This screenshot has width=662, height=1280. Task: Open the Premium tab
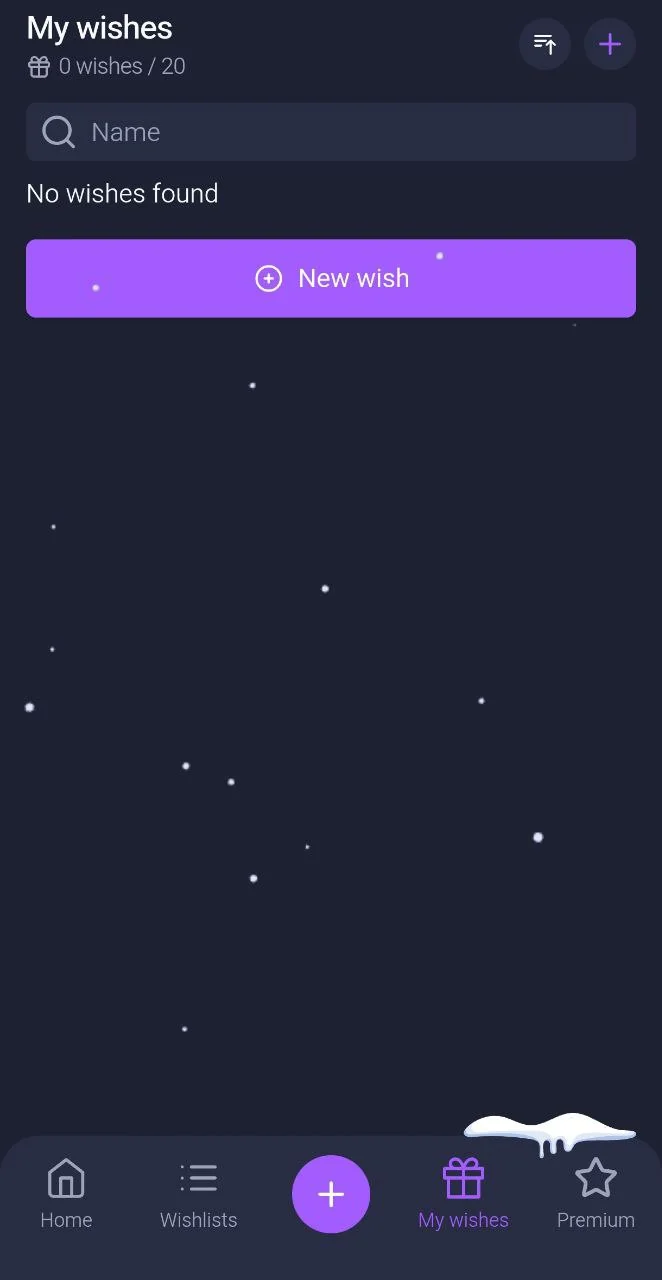coord(596,1194)
